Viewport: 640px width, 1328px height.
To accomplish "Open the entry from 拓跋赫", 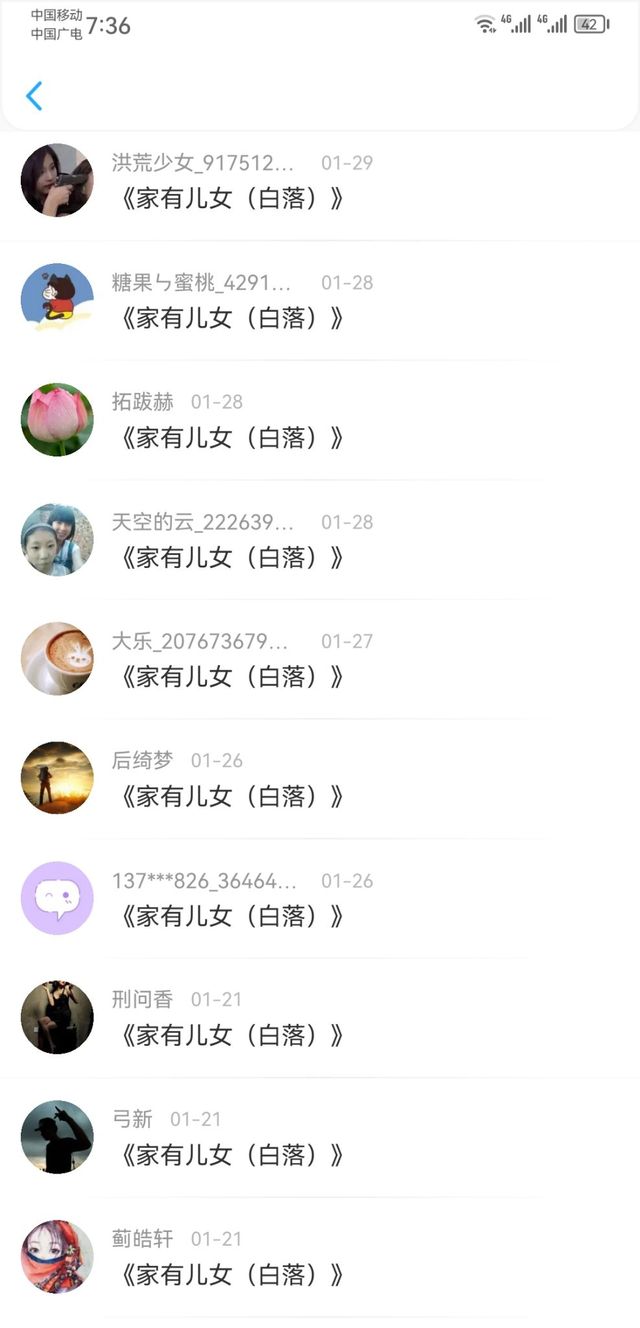I will click(x=232, y=437).
